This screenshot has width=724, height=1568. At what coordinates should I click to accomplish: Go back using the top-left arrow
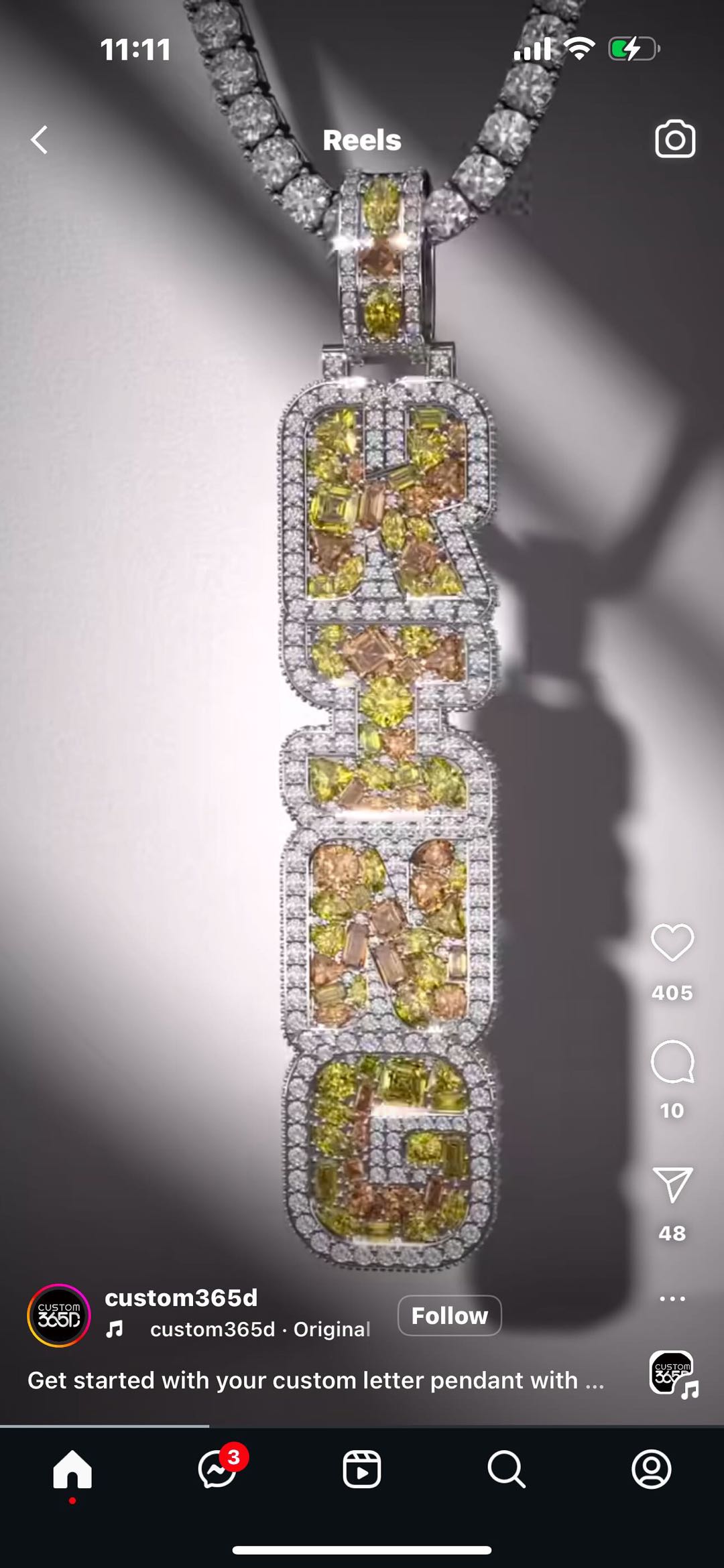coord(40,140)
